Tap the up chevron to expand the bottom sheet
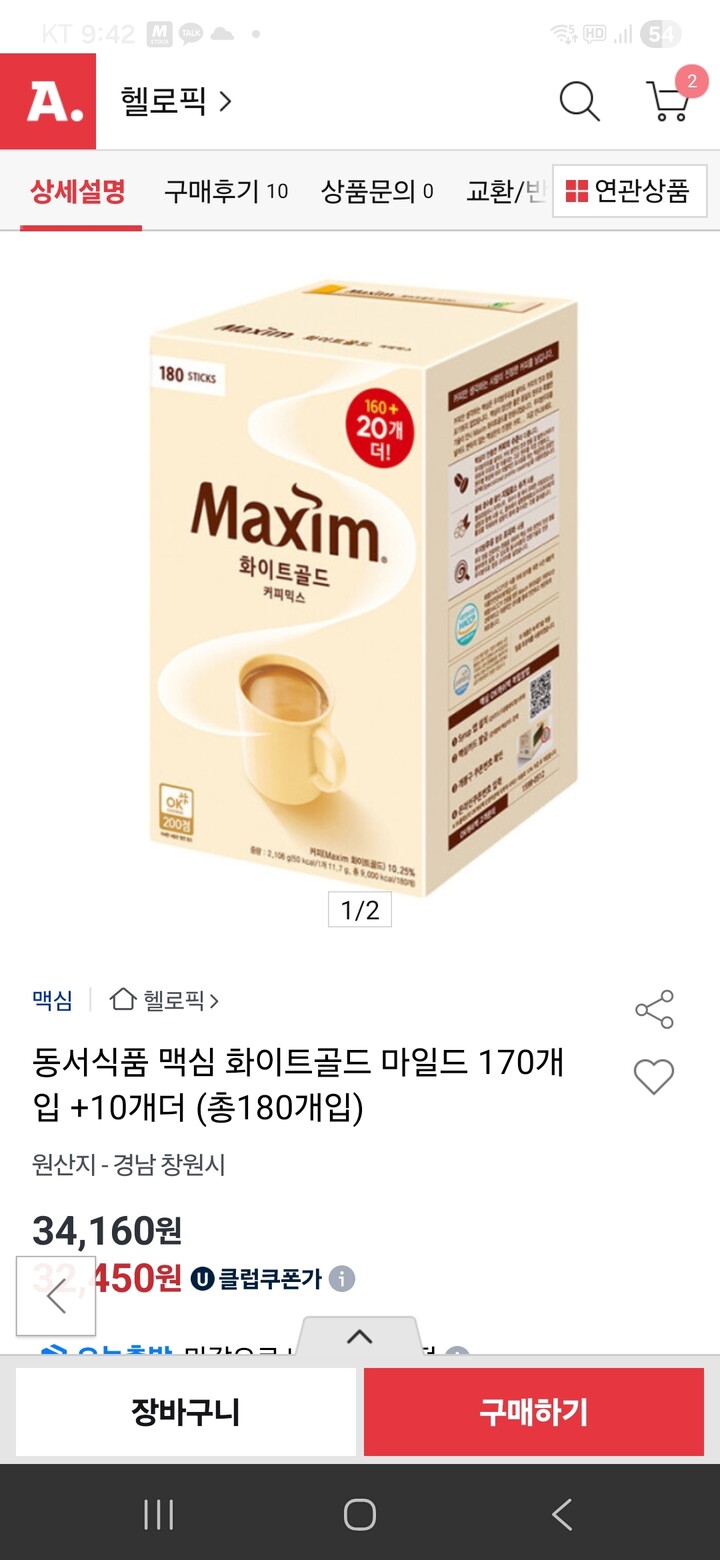Image resolution: width=720 pixels, height=1560 pixels. [x=360, y=1336]
